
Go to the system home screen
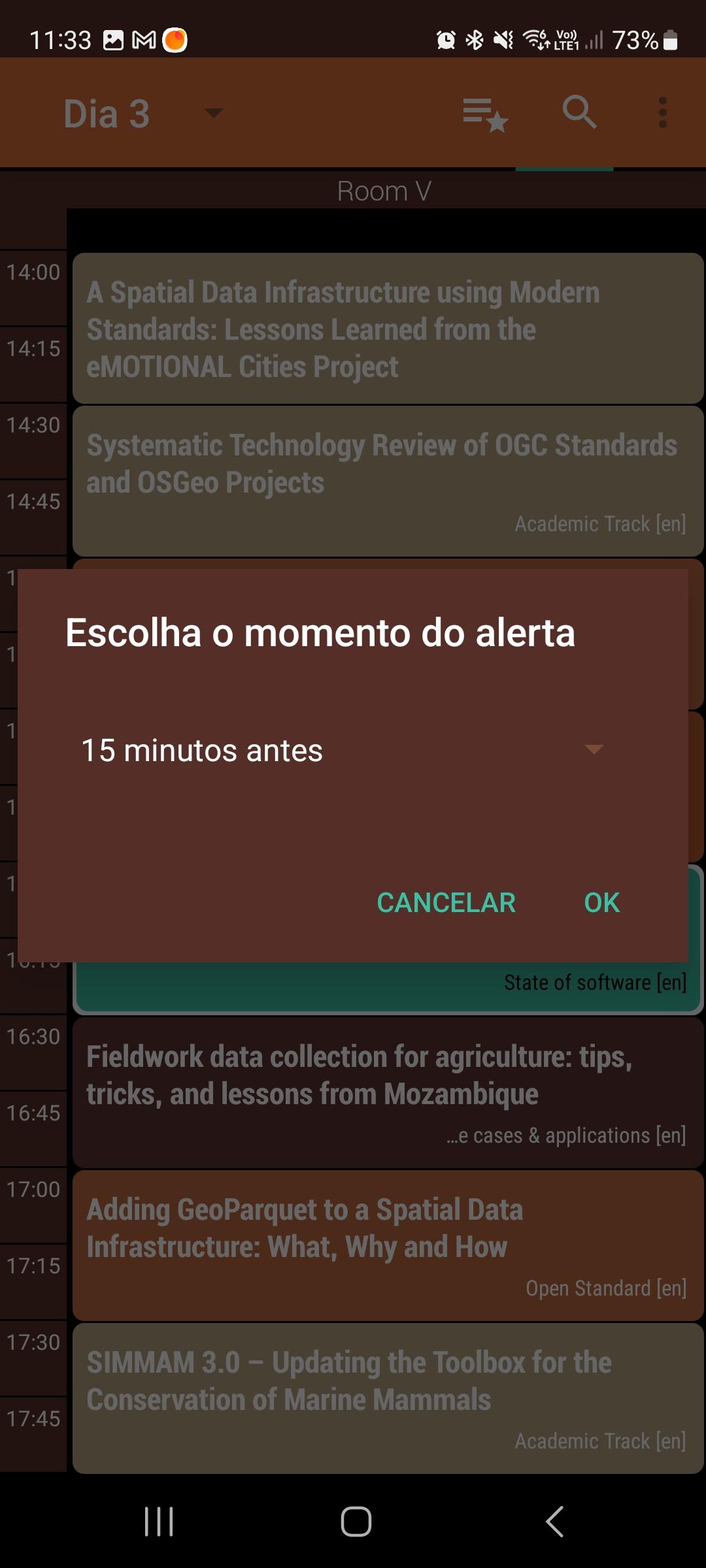click(356, 1522)
